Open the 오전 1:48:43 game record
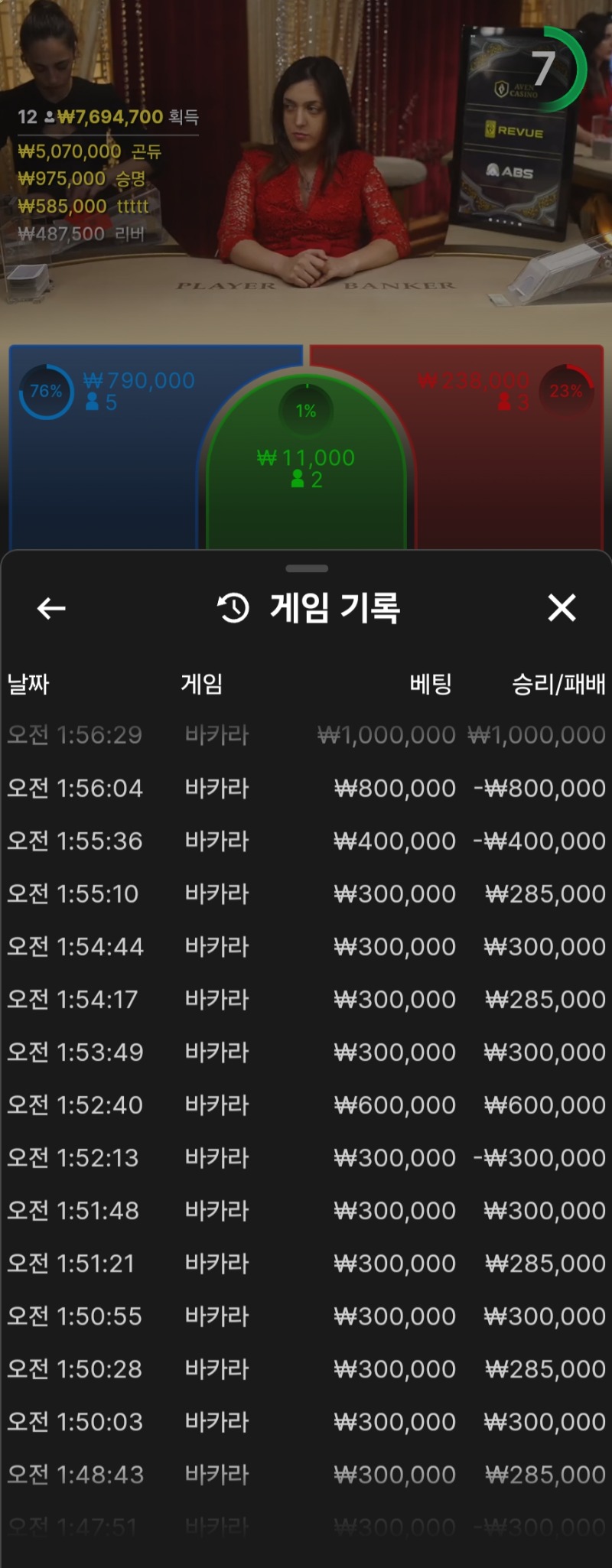The image size is (612, 1568). 306,1474
